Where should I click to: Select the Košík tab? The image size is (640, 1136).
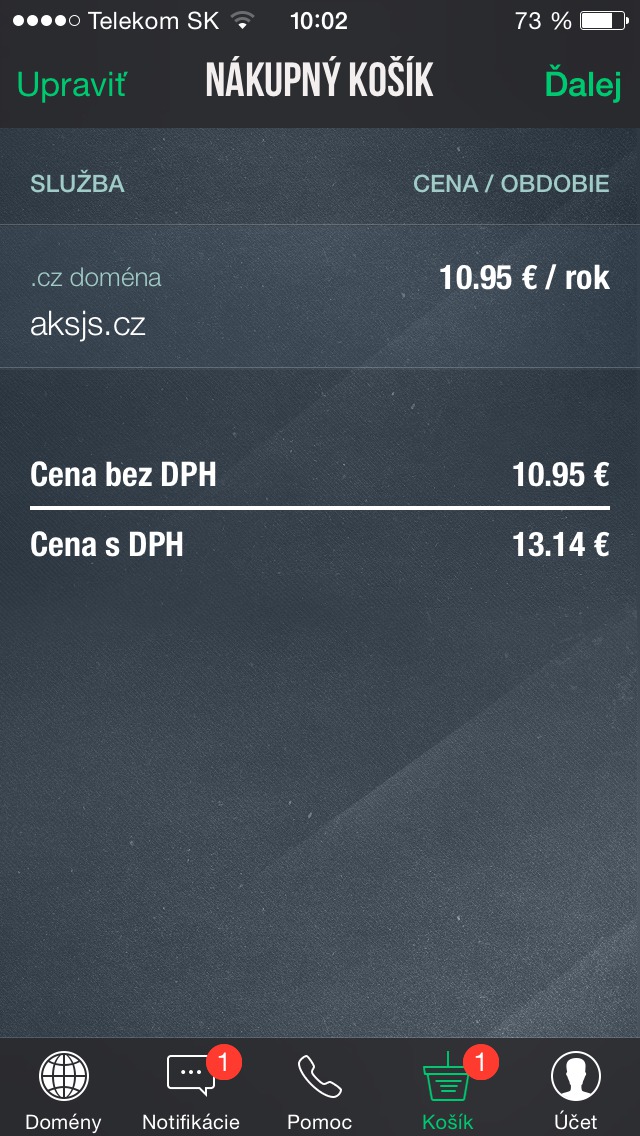coord(447,1088)
